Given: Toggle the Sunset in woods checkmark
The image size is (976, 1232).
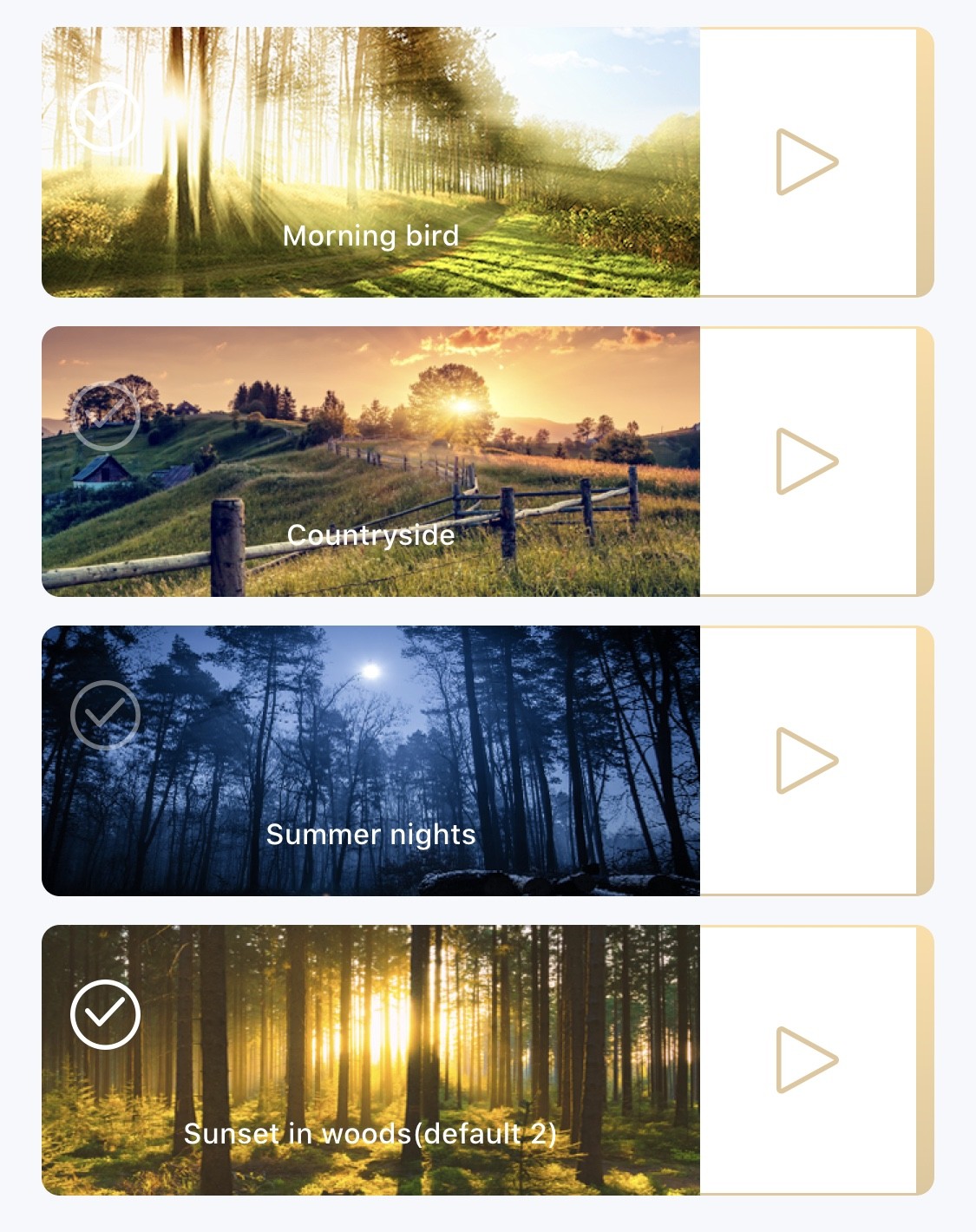Looking at the screenshot, I should tap(105, 1014).
